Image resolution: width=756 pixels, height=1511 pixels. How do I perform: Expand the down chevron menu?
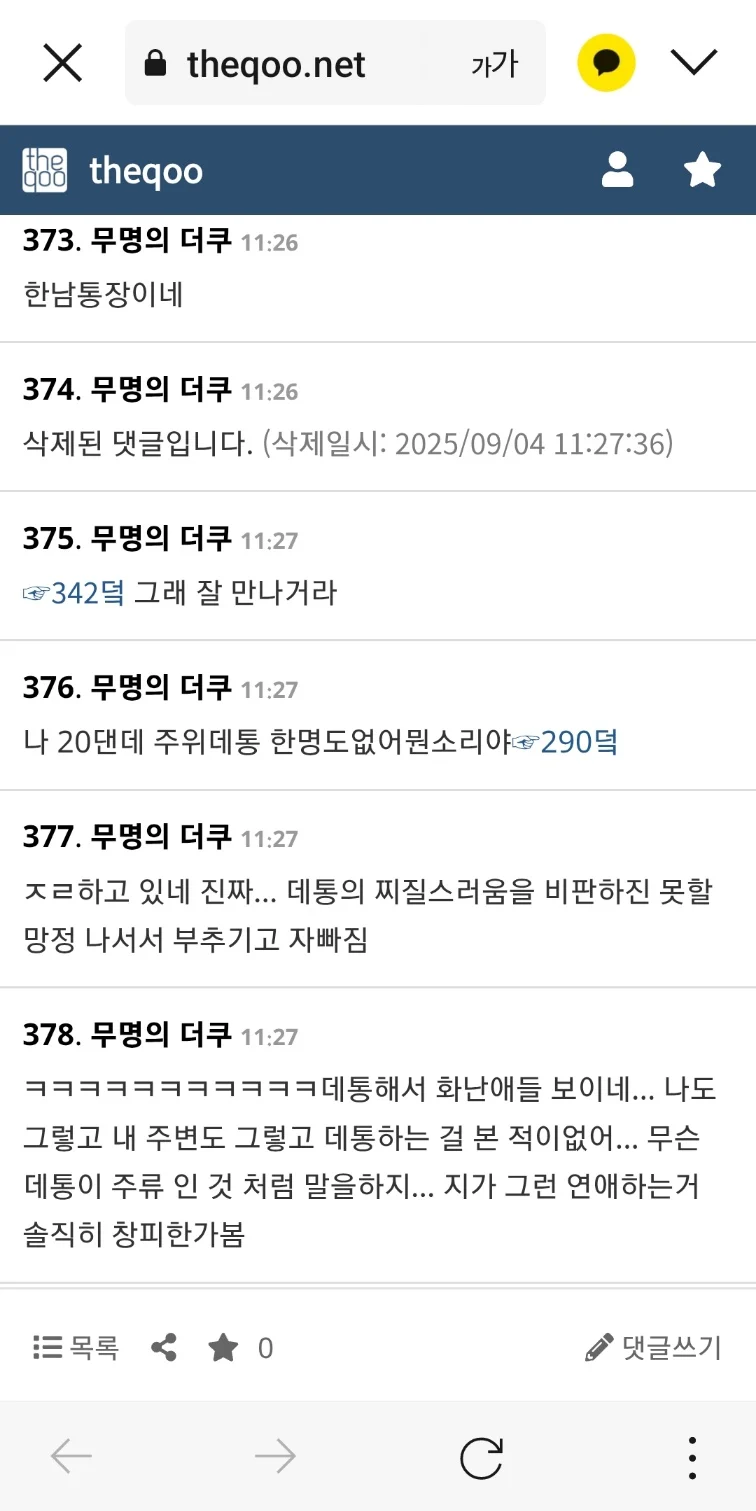(x=694, y=63)
